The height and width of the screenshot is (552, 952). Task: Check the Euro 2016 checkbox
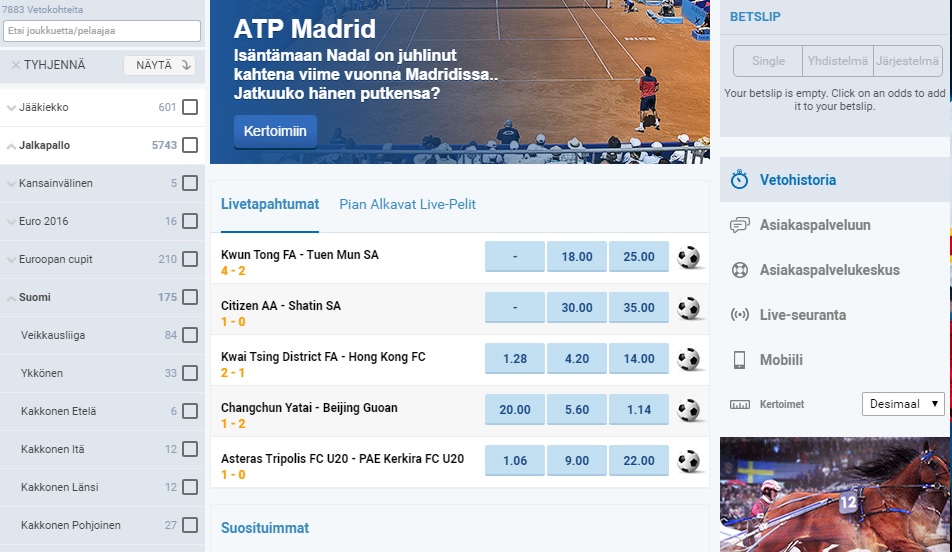point(190,221)
